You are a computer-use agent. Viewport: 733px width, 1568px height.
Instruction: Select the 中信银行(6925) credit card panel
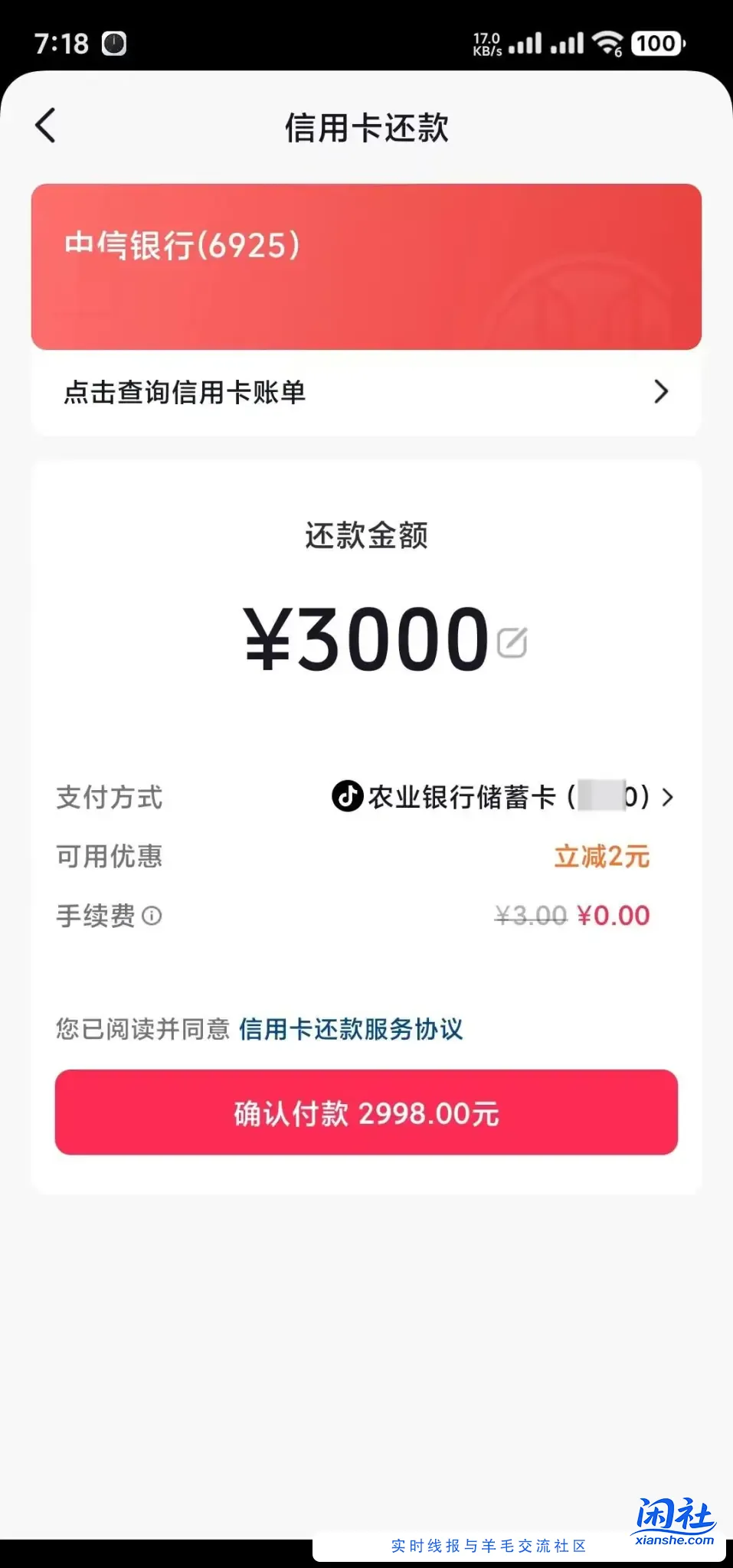tap(366, 266)
